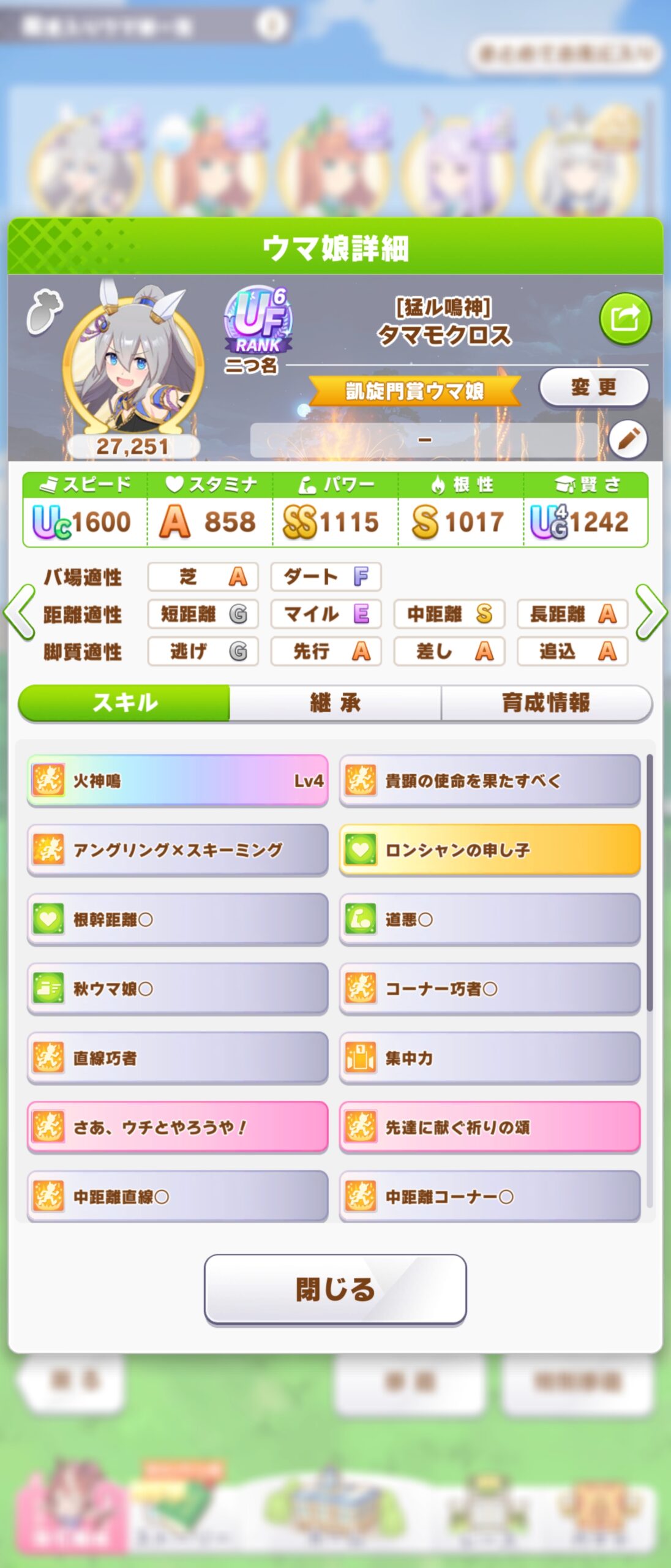
Task: Tap the green share icon
Action: click(x=624, y=318)
